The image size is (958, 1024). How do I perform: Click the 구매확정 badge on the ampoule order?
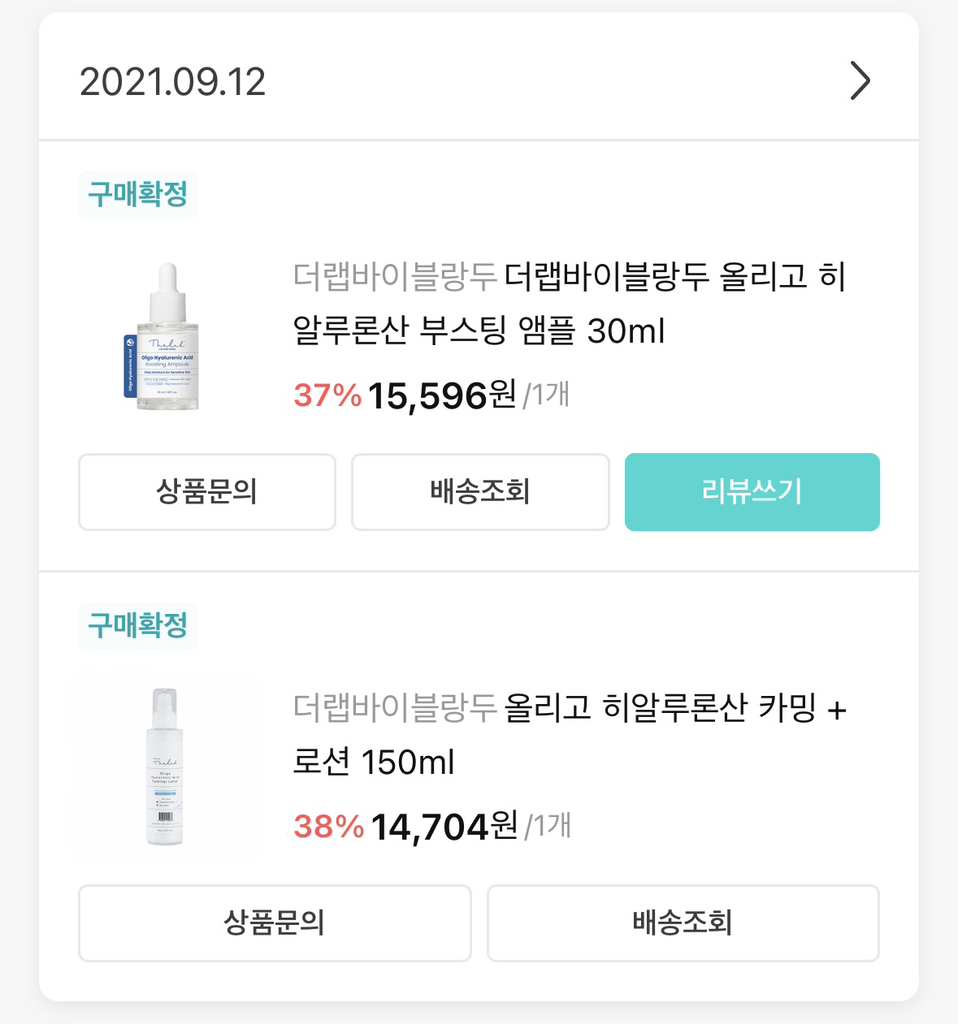[x=138, y=196]
